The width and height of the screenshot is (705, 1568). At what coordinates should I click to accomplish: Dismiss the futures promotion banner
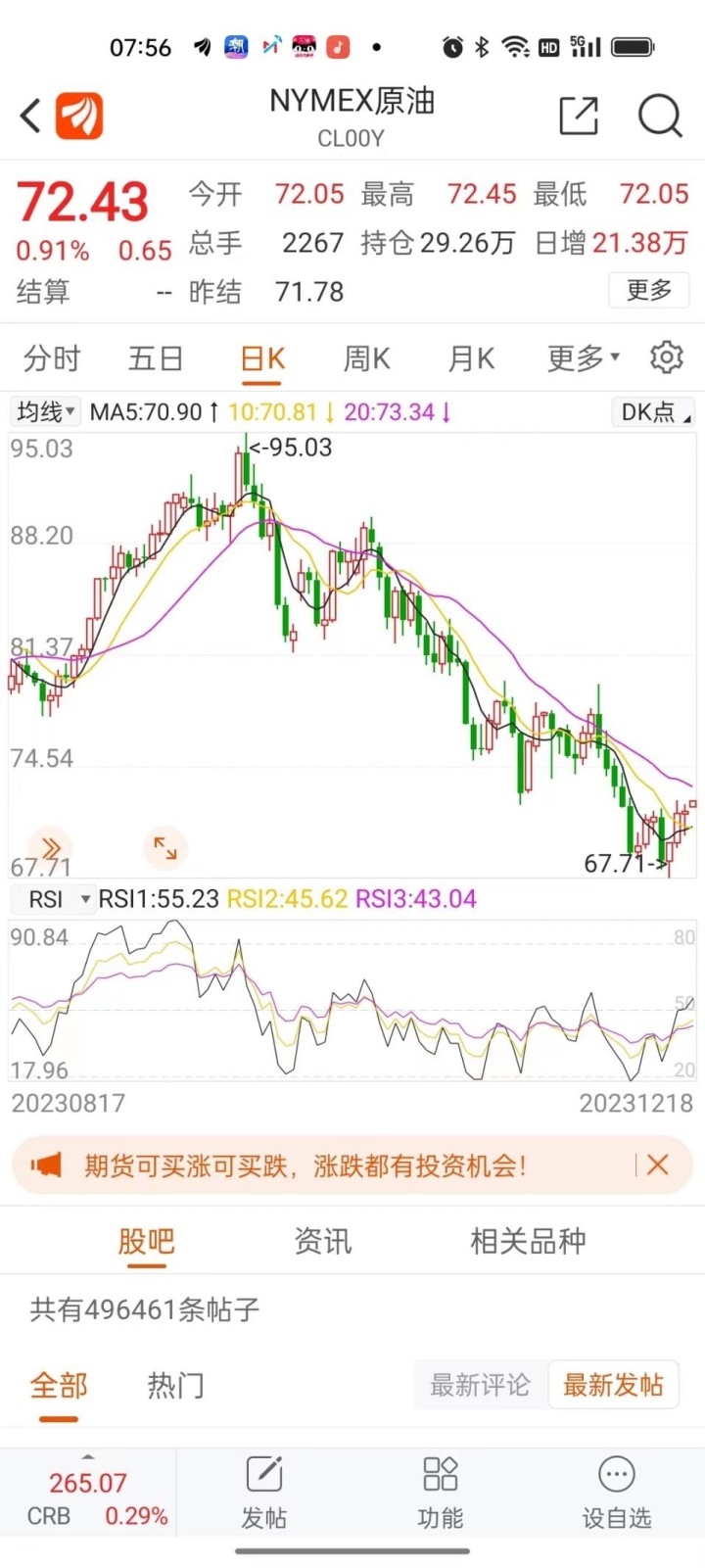click(x=658, y=1164)
